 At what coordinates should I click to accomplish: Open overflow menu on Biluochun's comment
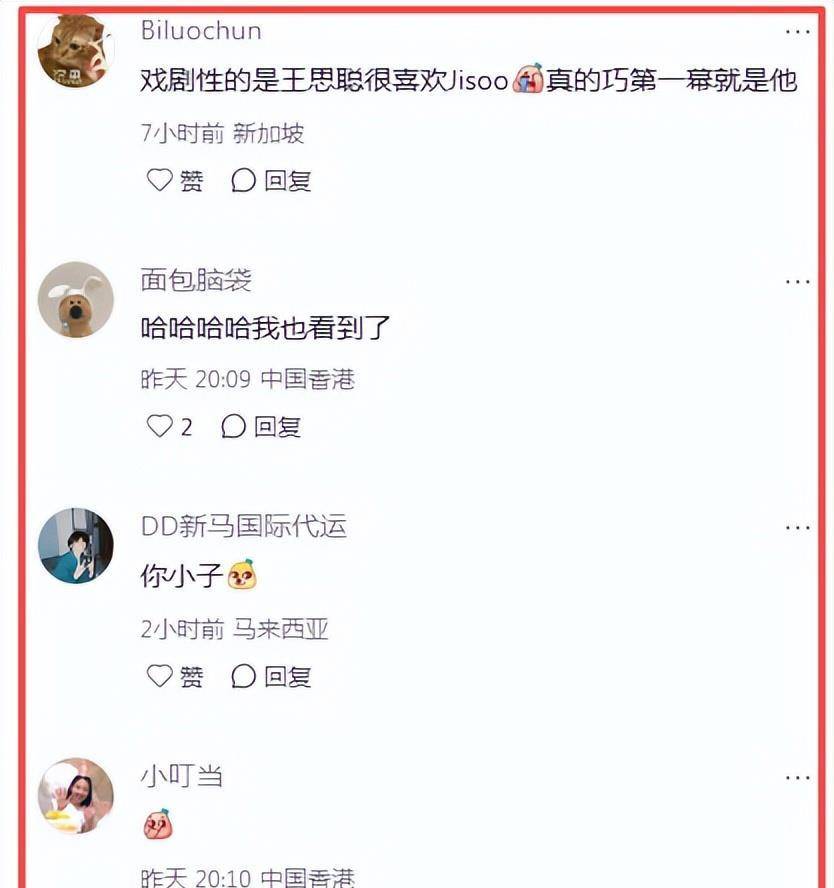pos(797,31)
